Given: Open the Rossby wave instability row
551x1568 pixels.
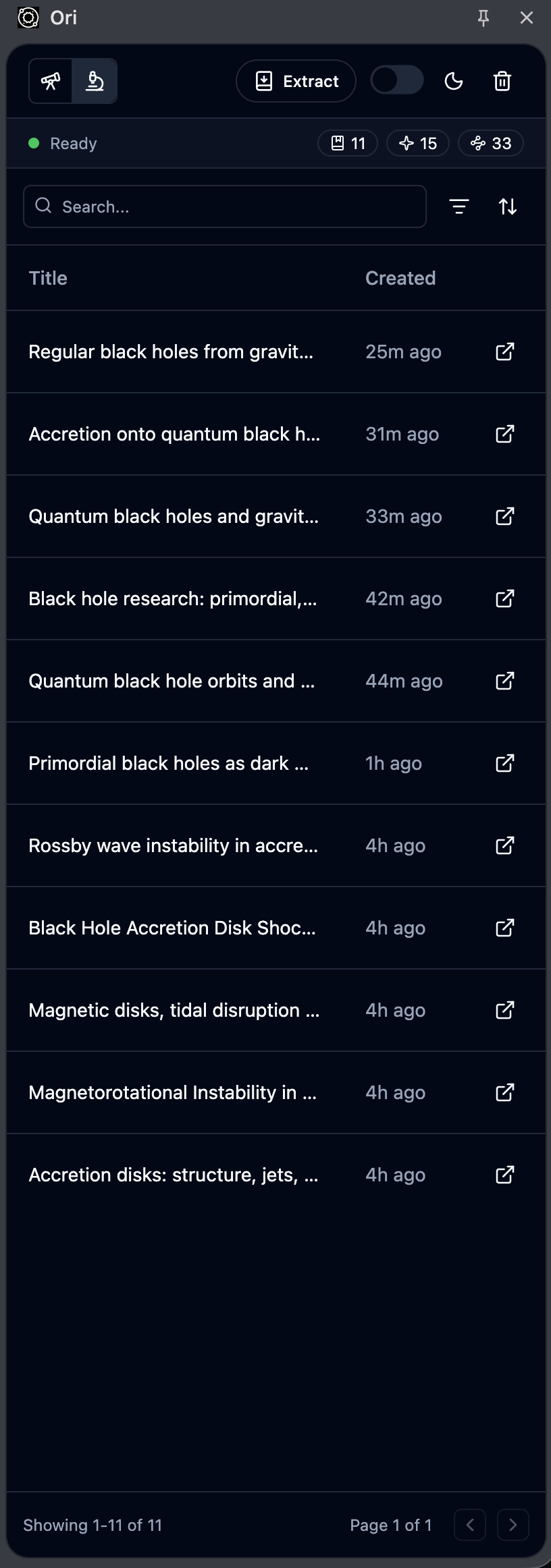Looking at the screenshot, I should pos(276,845).
